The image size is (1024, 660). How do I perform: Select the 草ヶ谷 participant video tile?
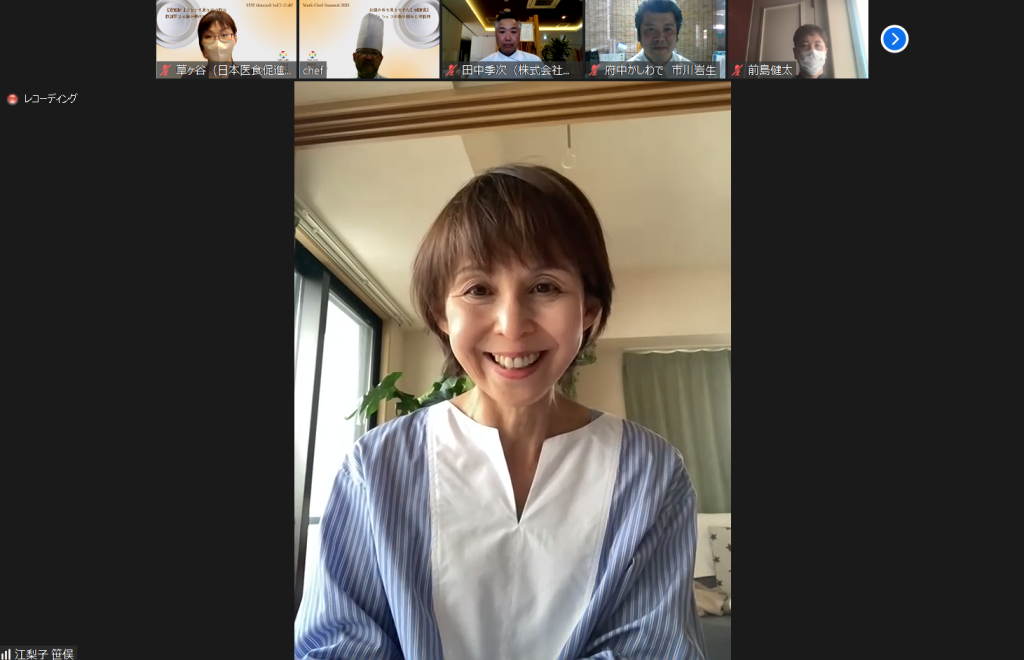(x=226, y=38)
